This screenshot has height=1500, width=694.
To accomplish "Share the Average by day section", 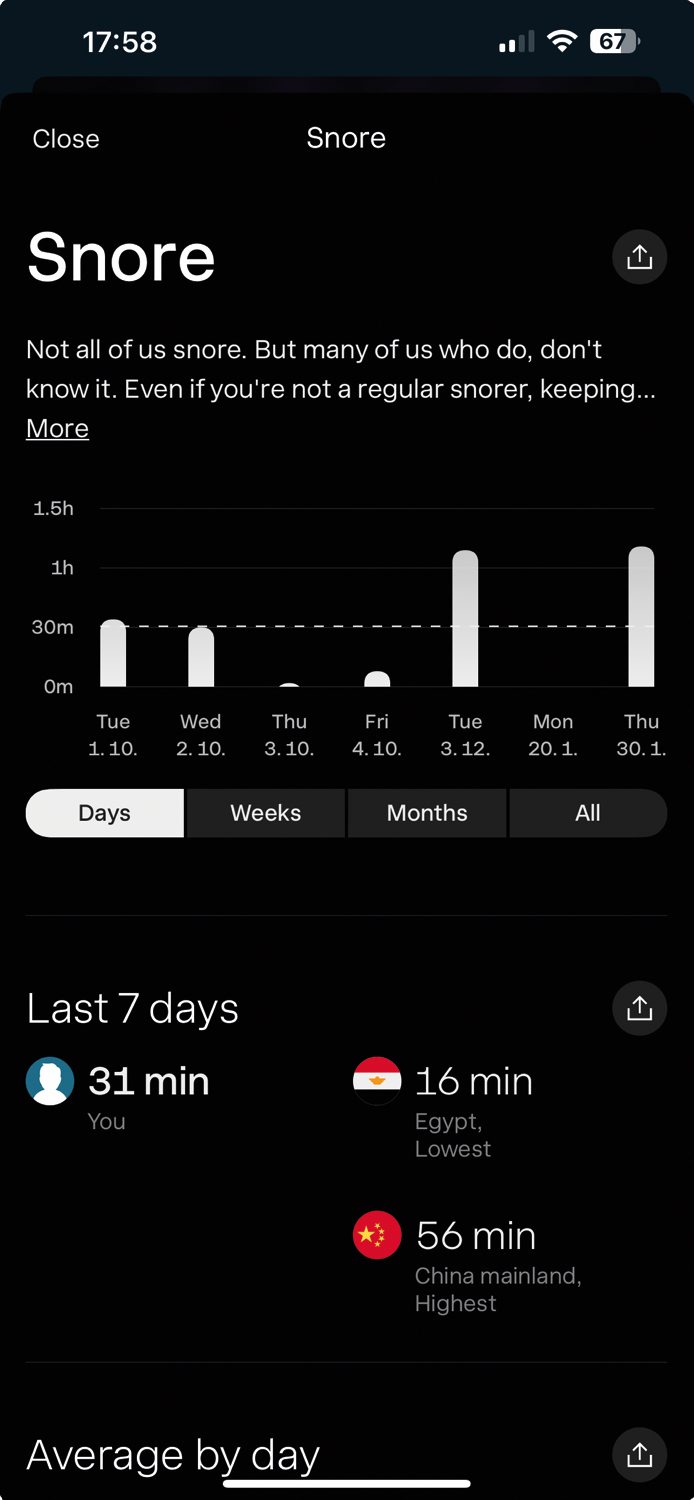I will [639, 1455].
